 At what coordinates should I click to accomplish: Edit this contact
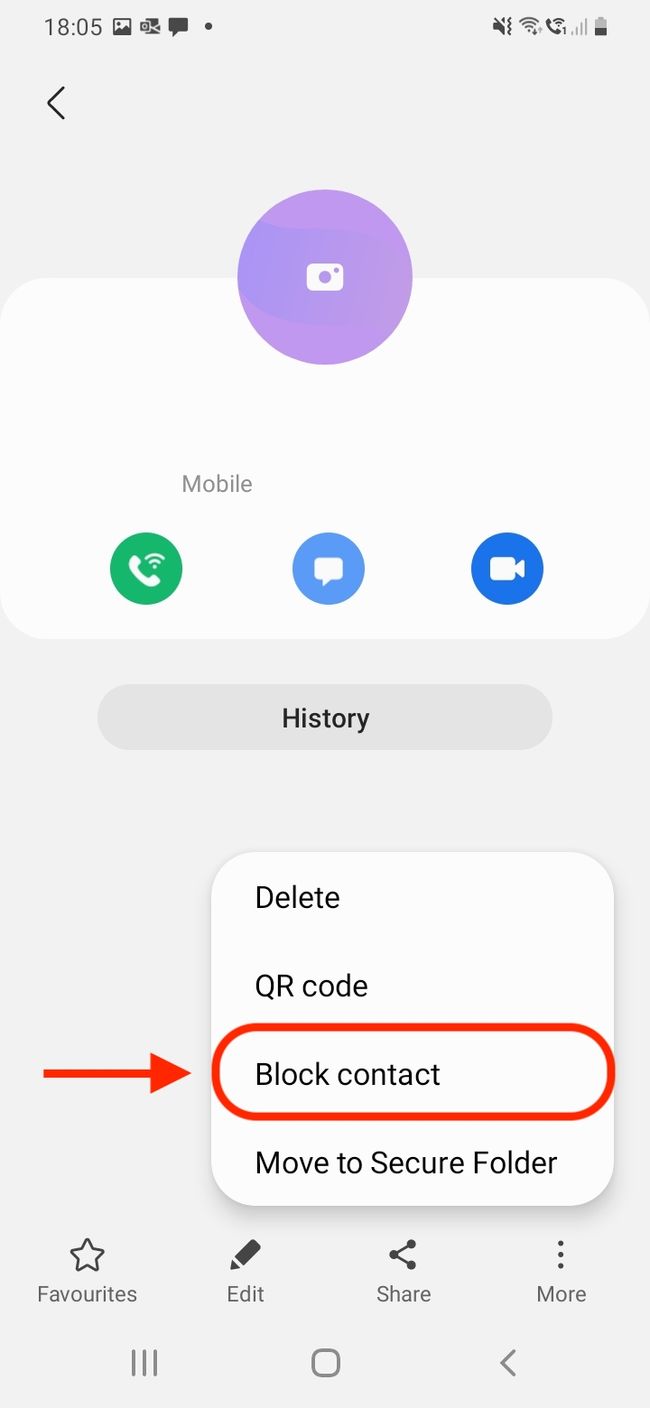[245, 1271]
